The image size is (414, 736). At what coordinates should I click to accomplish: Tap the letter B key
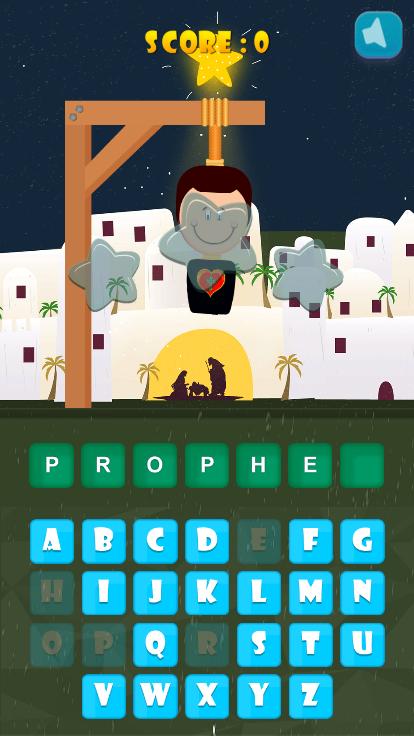coord(104,541)
